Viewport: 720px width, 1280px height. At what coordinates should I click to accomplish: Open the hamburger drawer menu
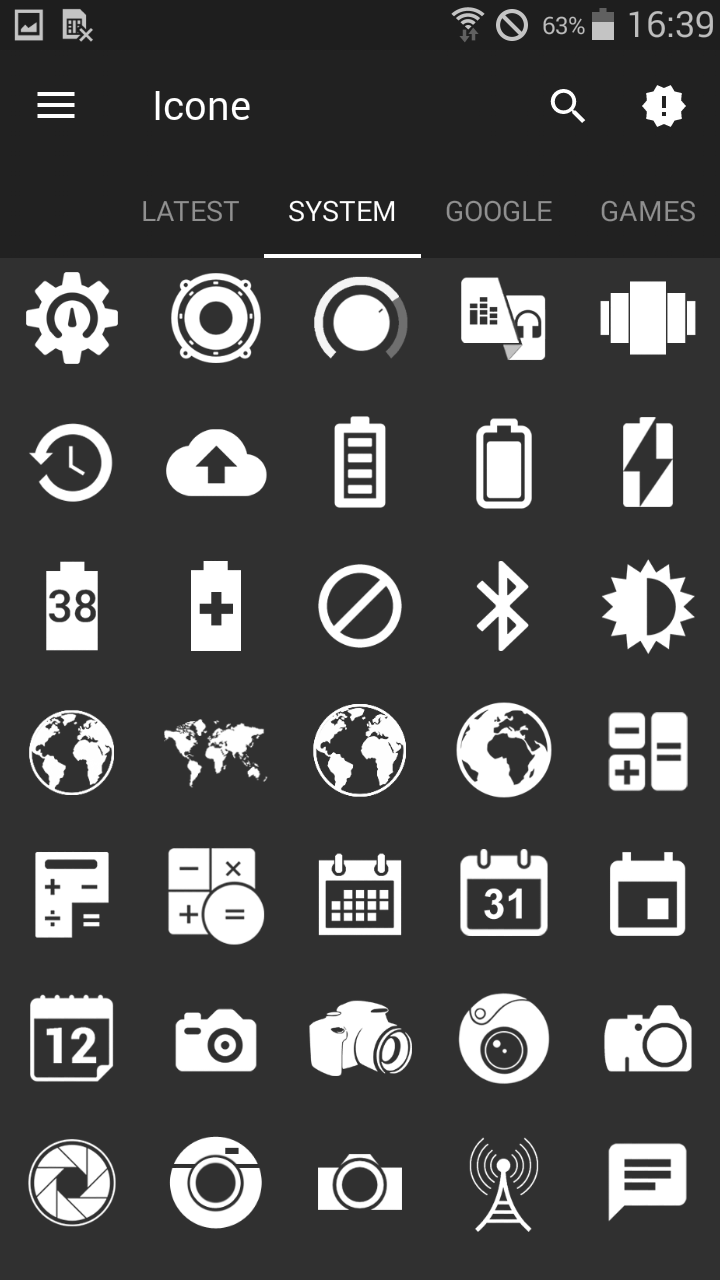56,105
